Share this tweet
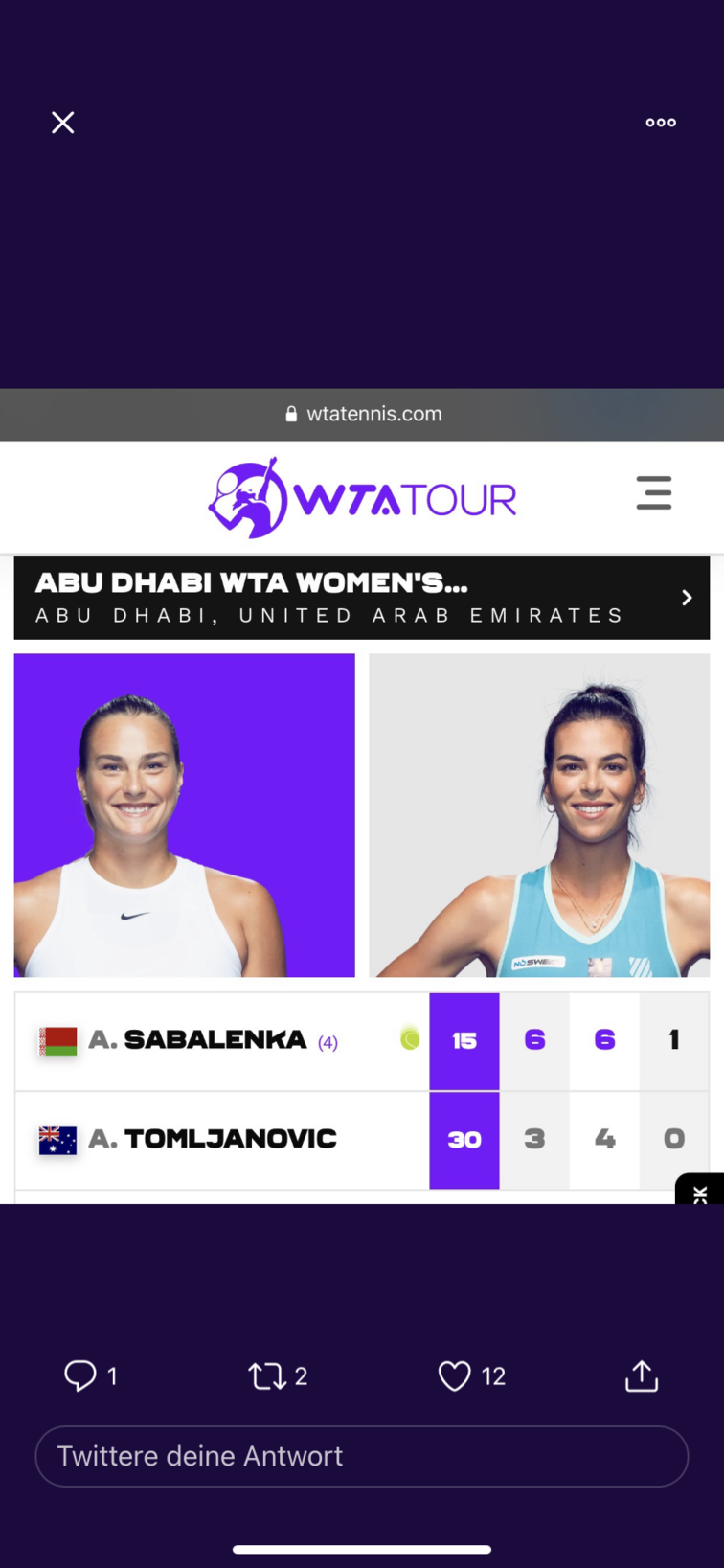Image resolution: width=724 pixels, height=1568 pixels. coord(641,1375)
